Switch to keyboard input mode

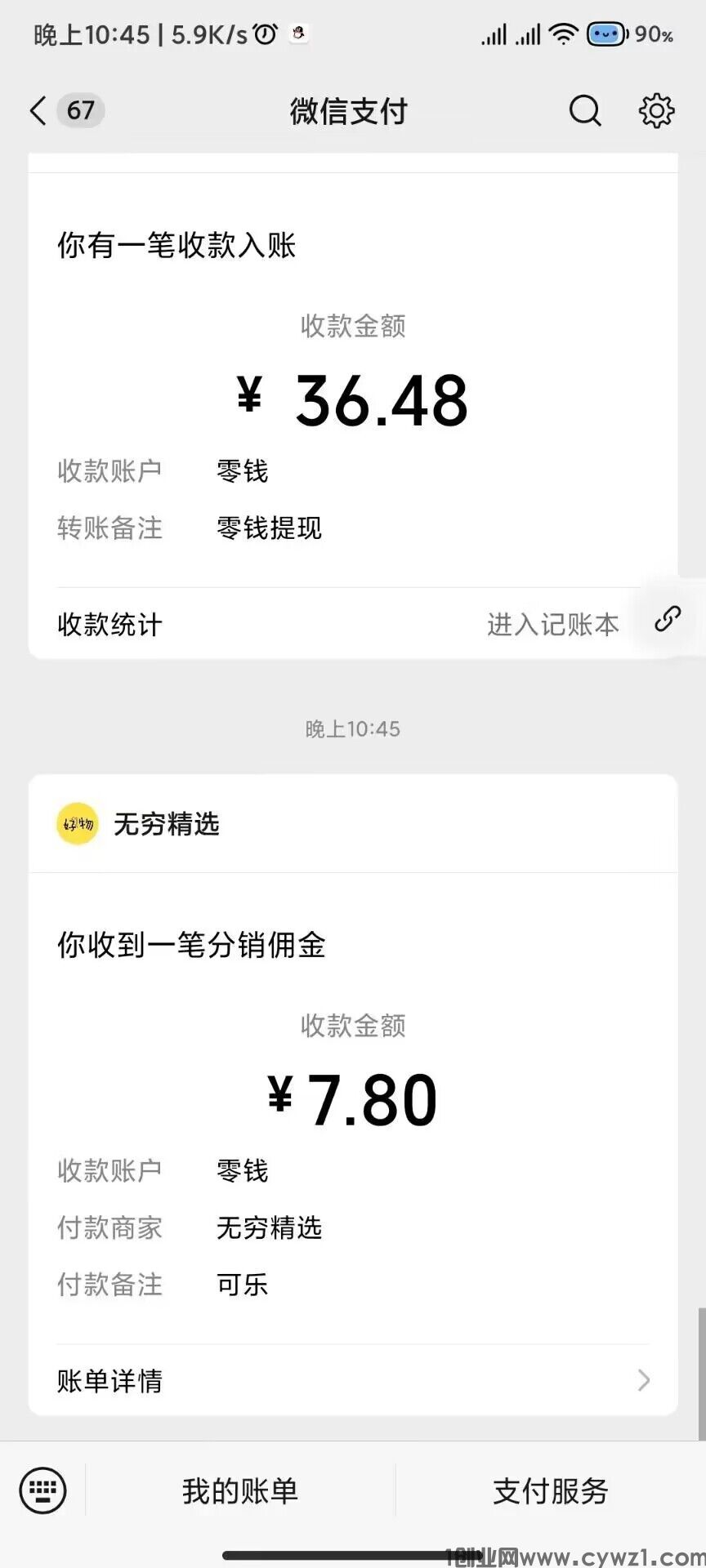[x=42, y=1490]
